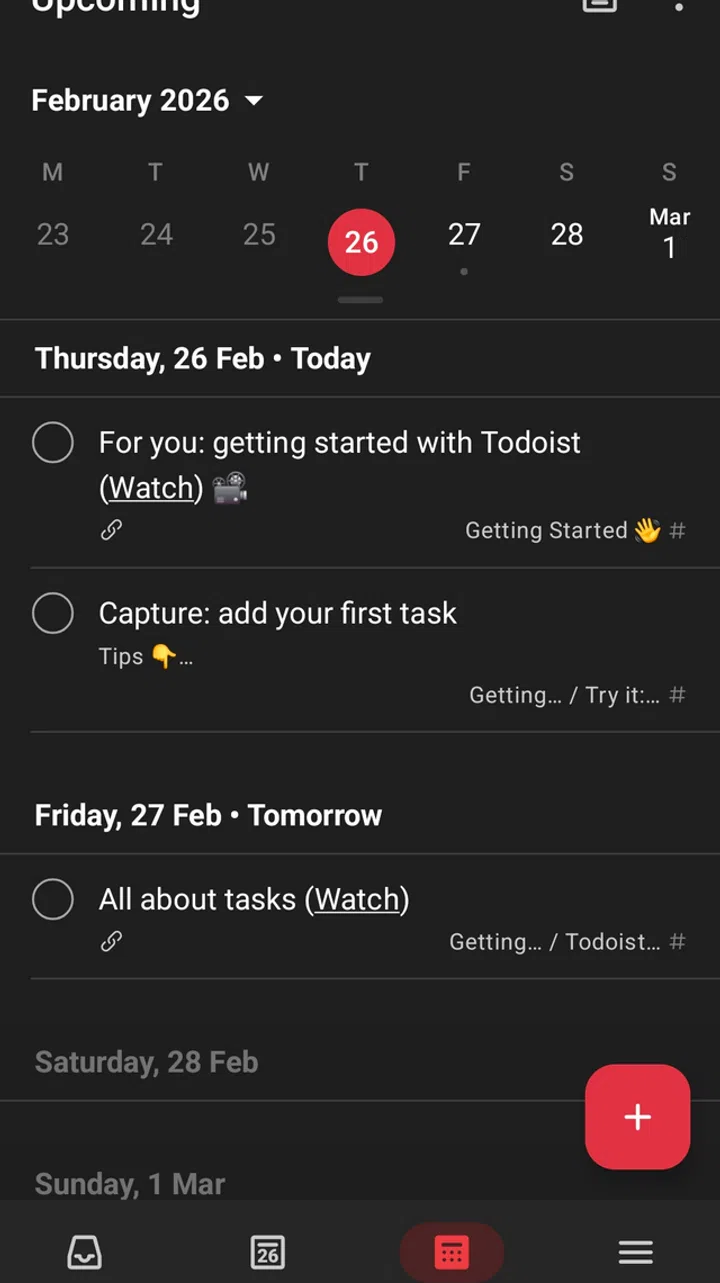Add a new task with the red plus button
The width and height of the screenshot is (720, 1283).
pos(637,1117)
